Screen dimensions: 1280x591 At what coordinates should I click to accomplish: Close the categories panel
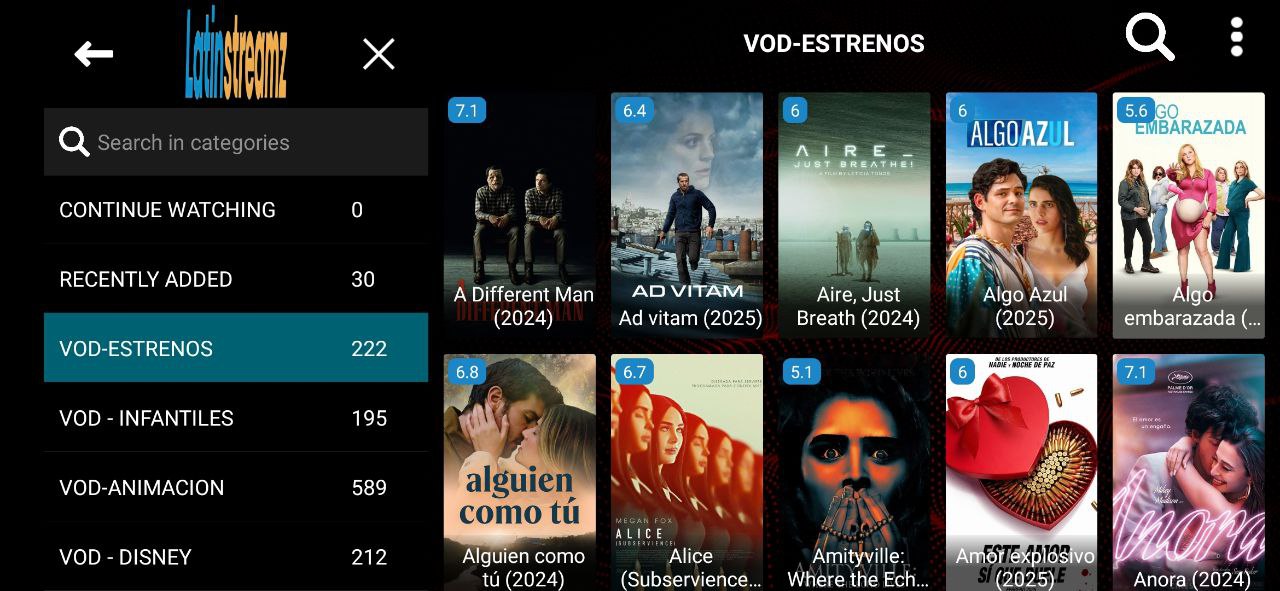pyautogui.click(x=378, y=54)
